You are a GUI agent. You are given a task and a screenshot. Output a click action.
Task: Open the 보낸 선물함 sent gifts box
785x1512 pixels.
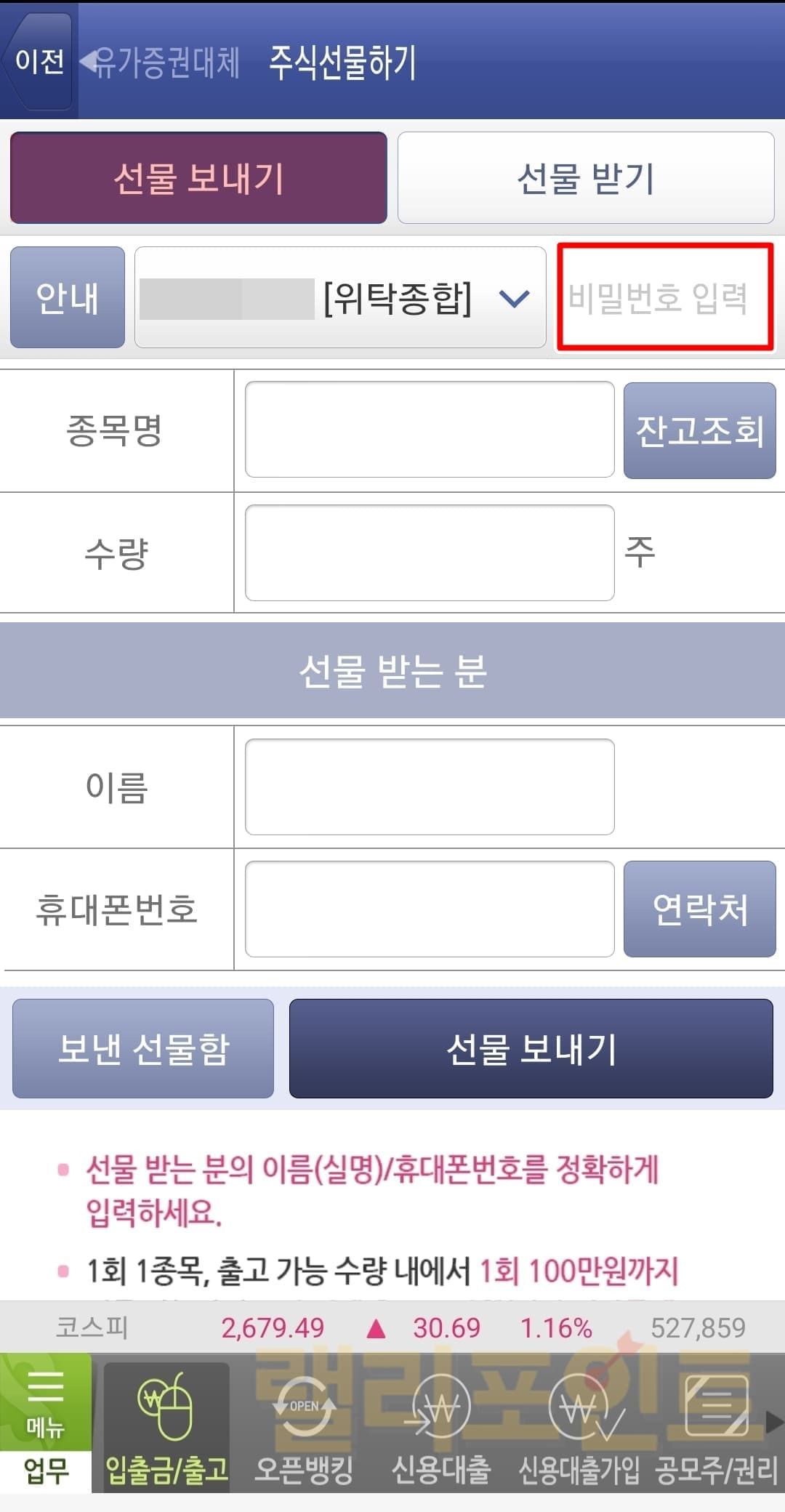[x=143, y=1048]
